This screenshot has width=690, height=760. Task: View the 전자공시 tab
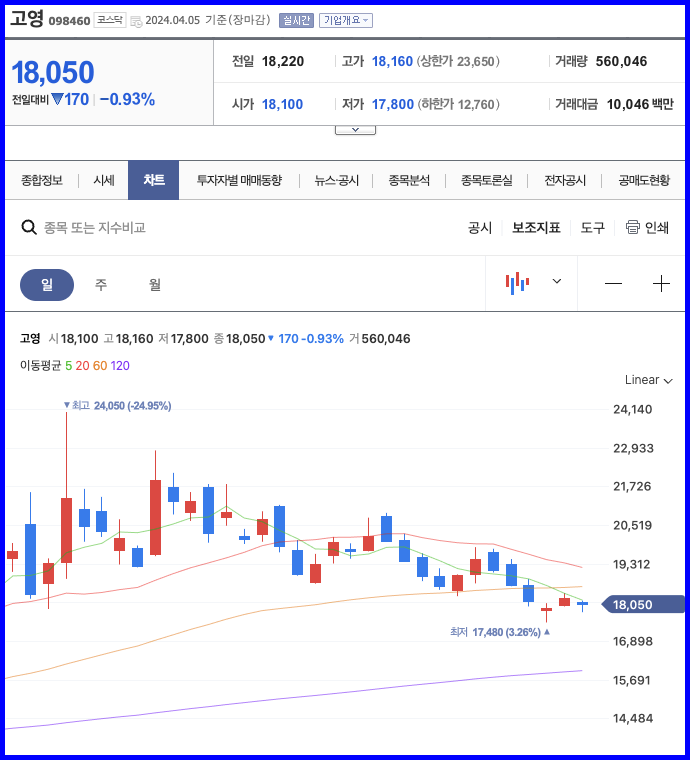tap(565, 180)
